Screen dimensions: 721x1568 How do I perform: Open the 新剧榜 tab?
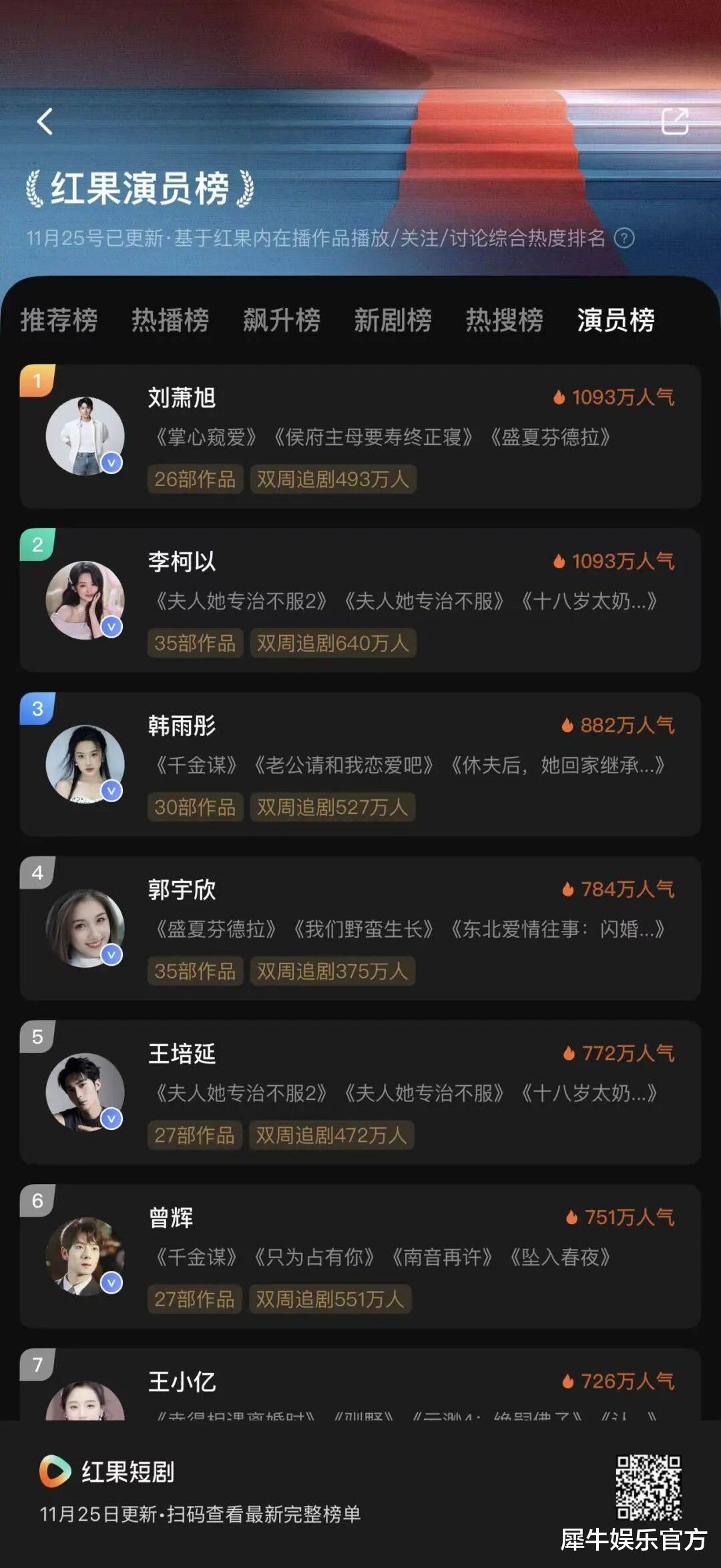(x=393, y=320)
